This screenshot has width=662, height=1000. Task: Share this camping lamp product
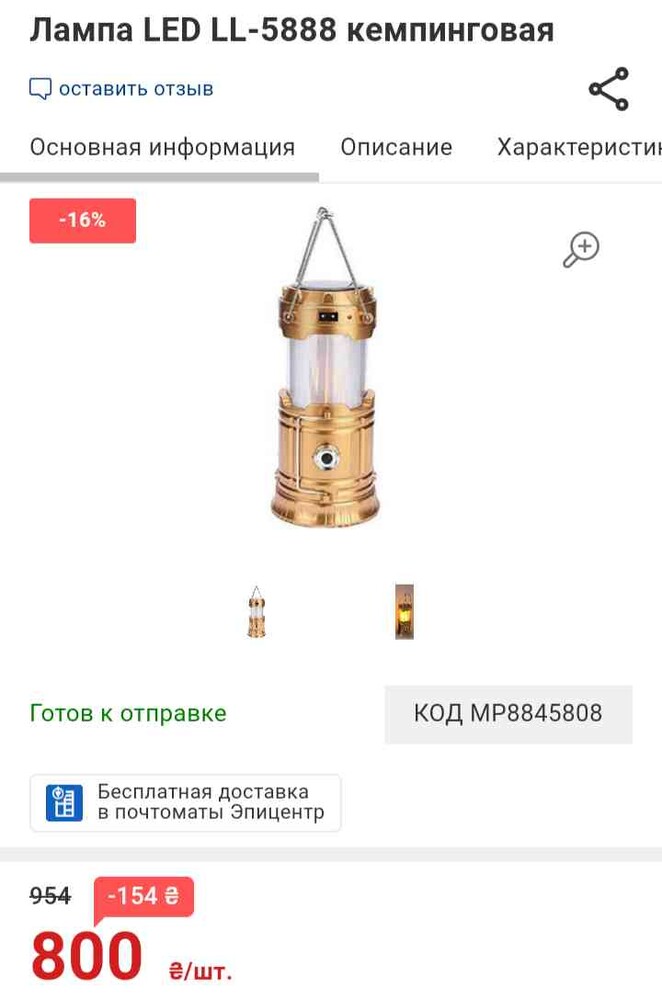(x=608, y=89)
